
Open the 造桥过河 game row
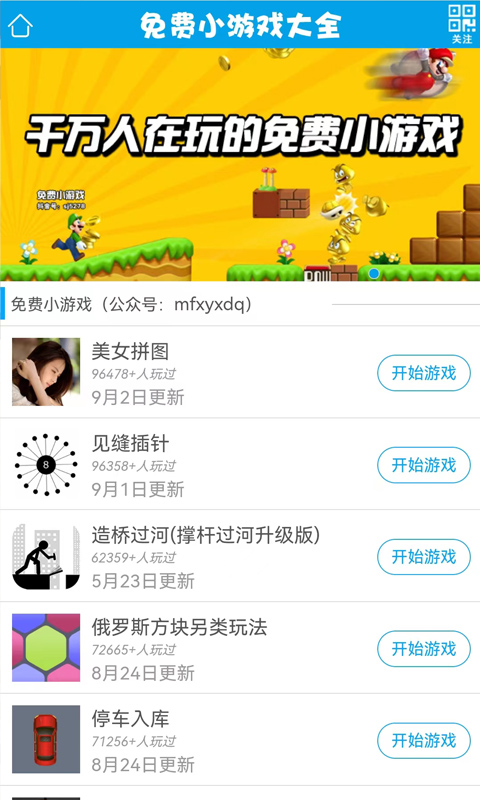click(240, 556)
